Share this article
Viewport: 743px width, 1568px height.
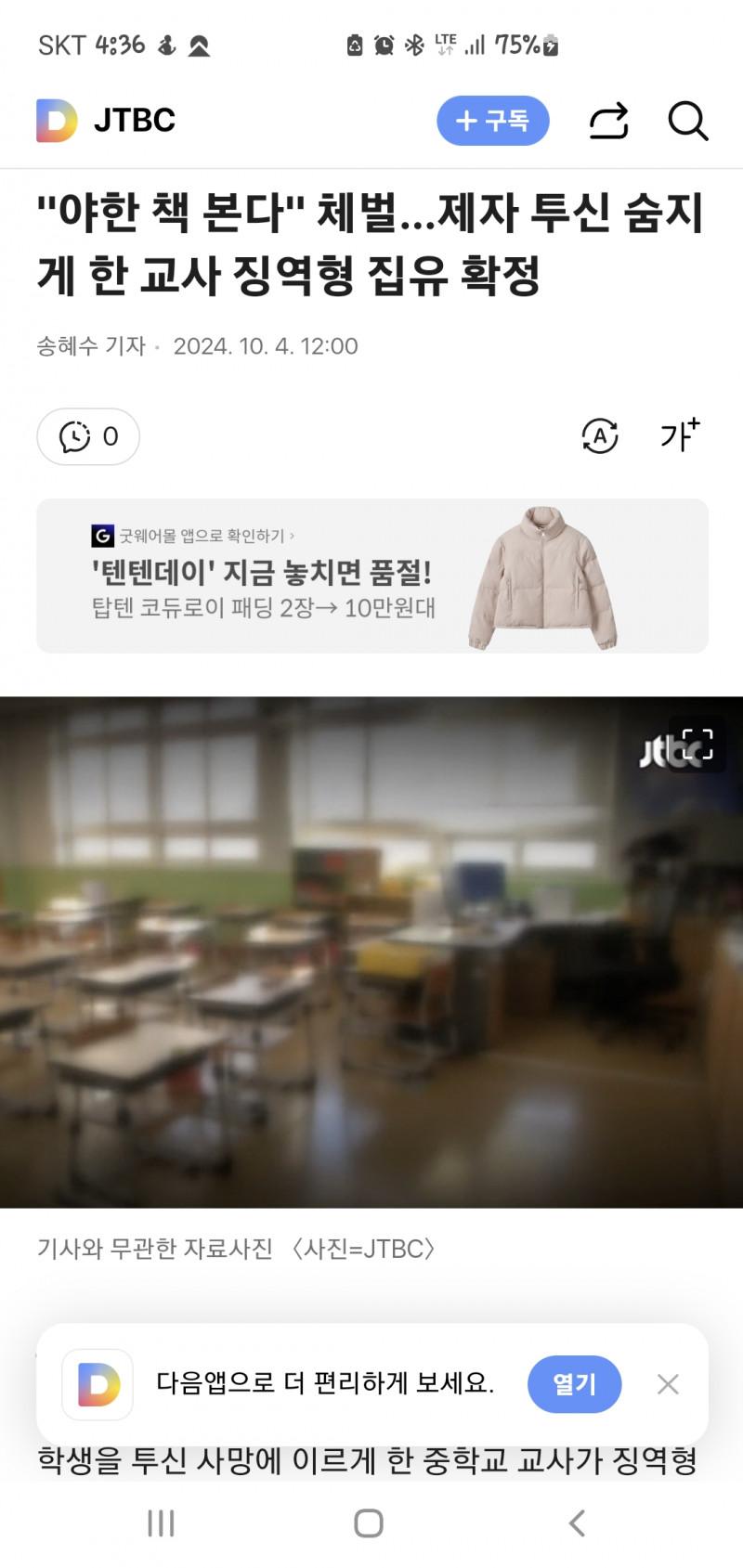[x=609, y=121]
